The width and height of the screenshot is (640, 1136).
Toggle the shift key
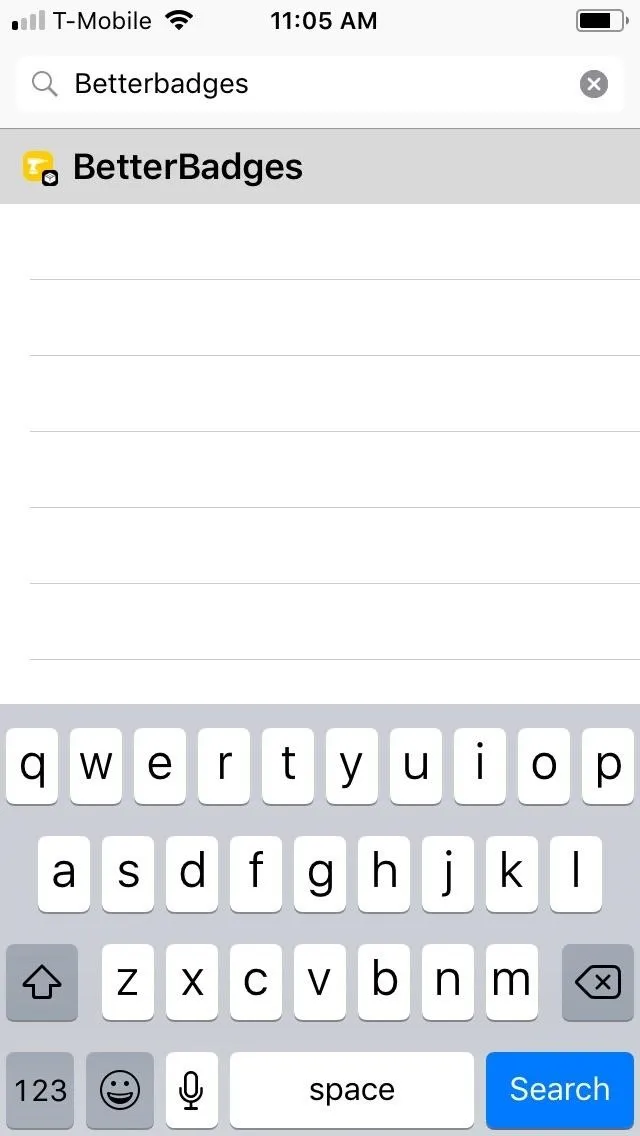pos(41,982)
